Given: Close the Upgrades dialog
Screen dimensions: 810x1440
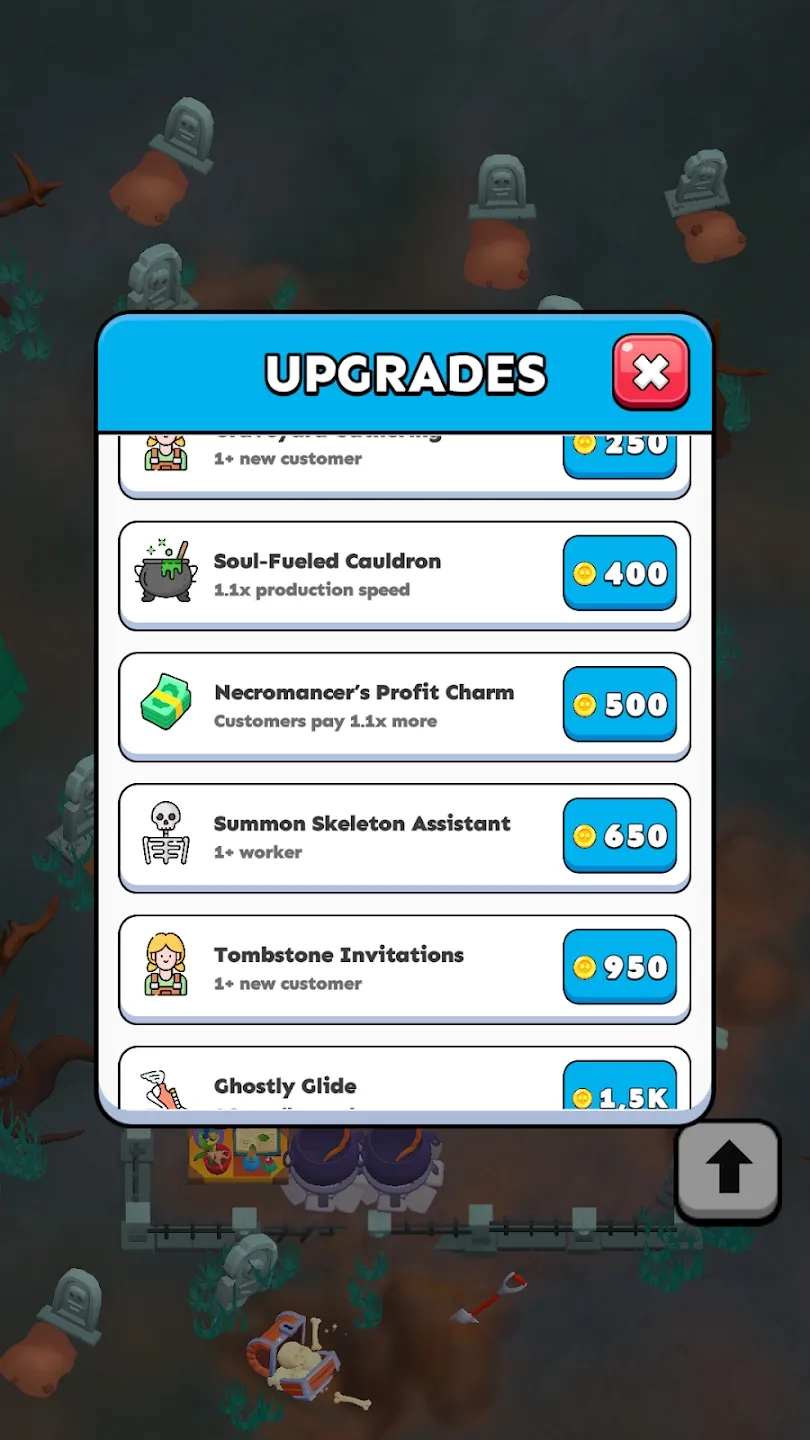Looking at the screenshot, I should (651, 372).
